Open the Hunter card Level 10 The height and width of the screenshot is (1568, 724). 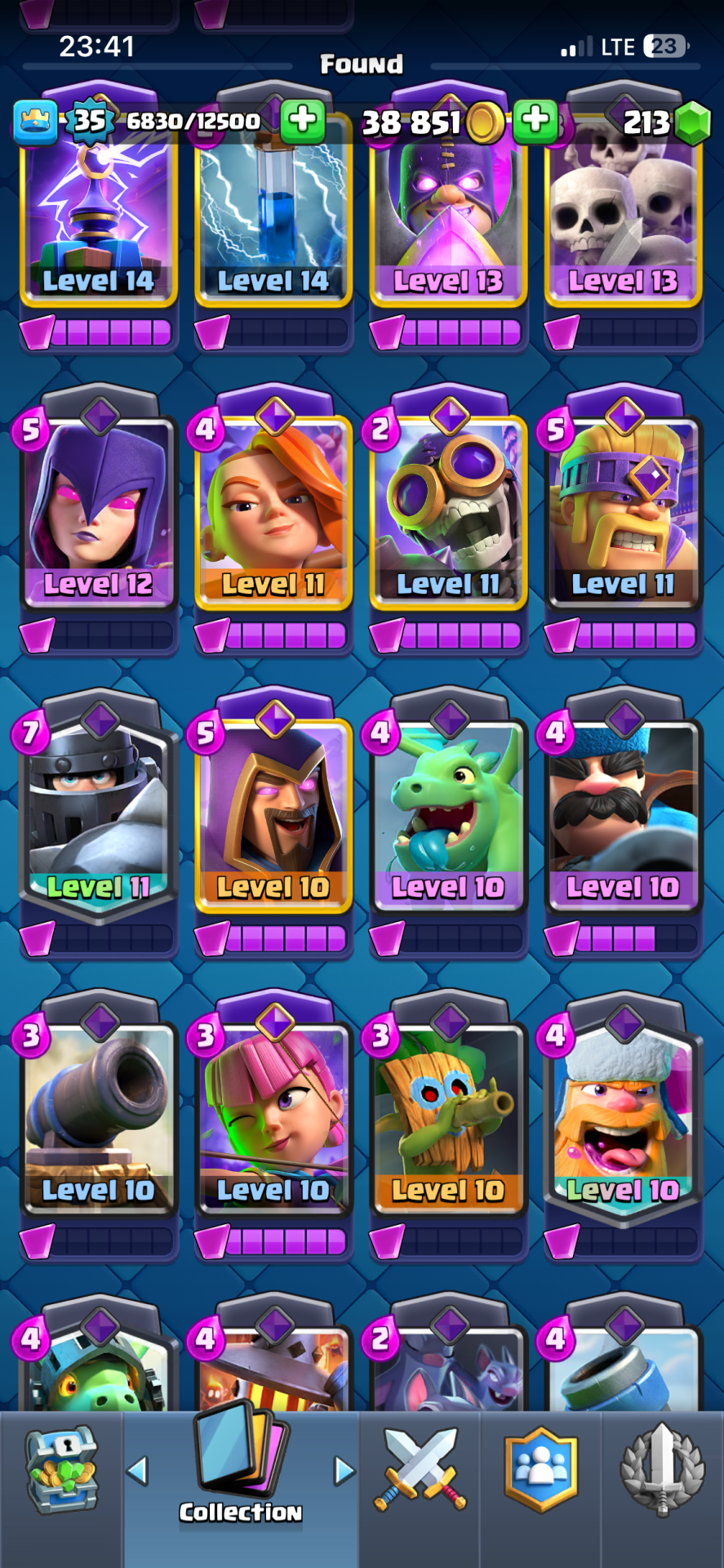tap(623, 813)
